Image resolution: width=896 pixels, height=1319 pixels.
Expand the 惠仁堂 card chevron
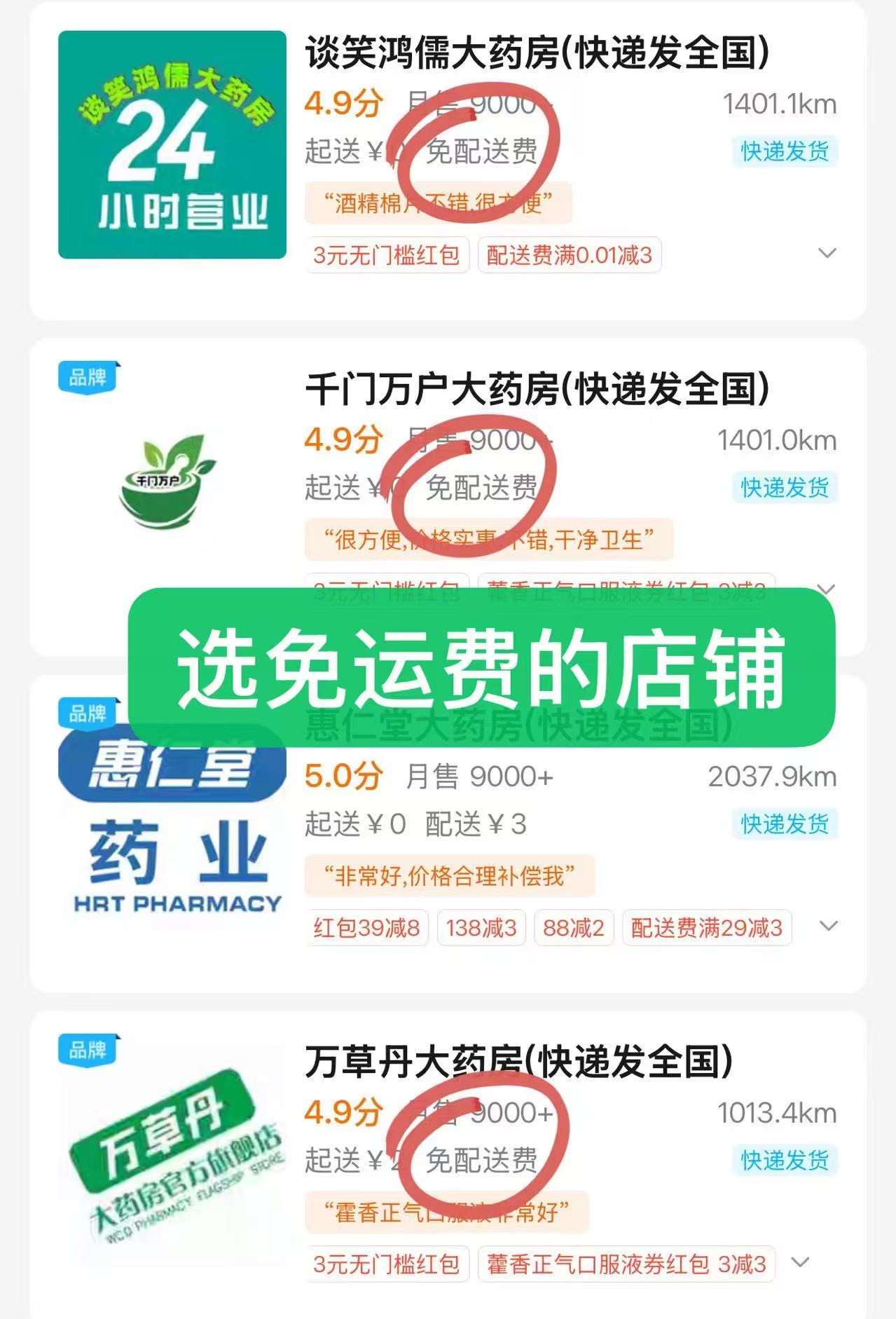tap(827, 925)
